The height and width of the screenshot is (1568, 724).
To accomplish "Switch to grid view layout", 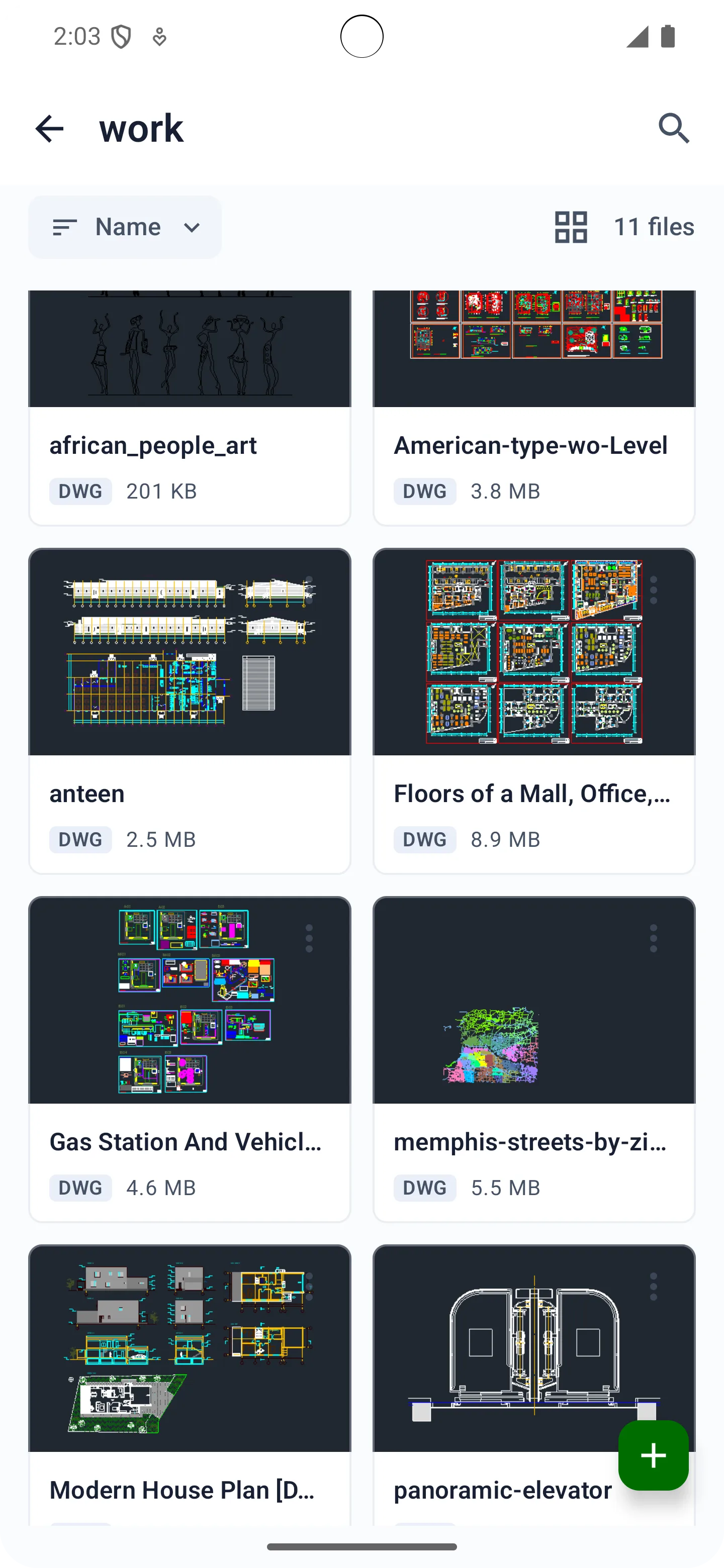I will pos(571,227).
